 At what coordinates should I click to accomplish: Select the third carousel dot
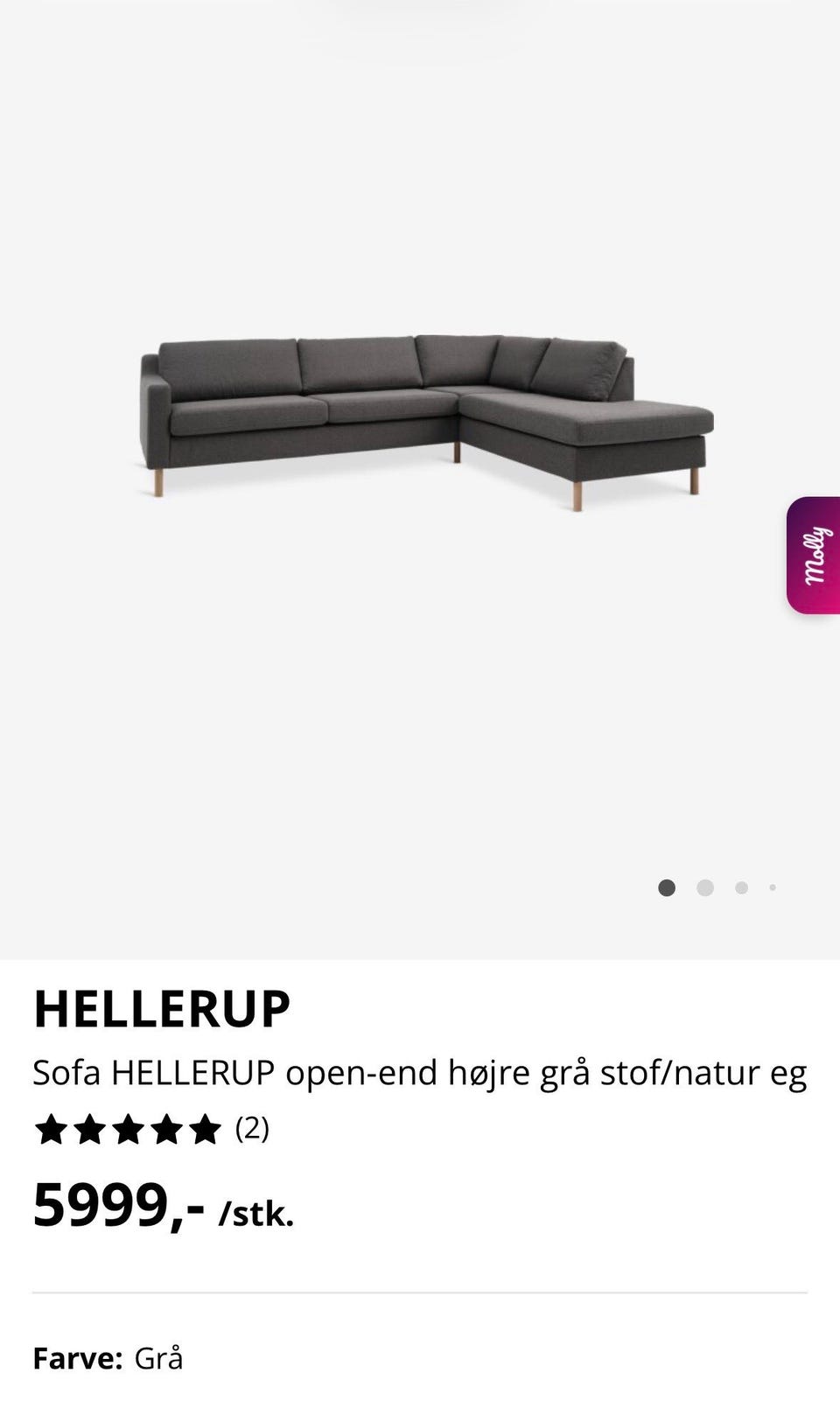coord(741,887)
